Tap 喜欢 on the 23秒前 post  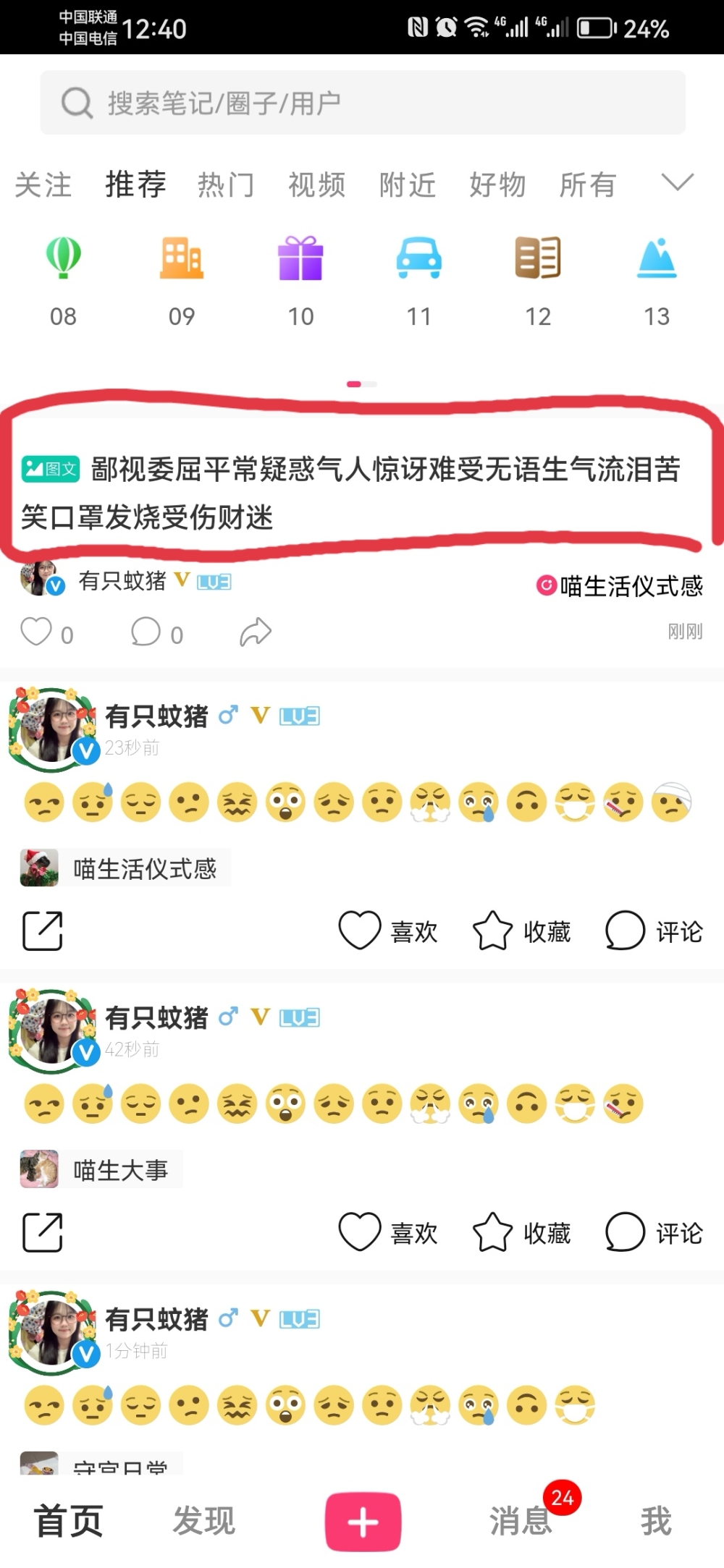[389, 931]
